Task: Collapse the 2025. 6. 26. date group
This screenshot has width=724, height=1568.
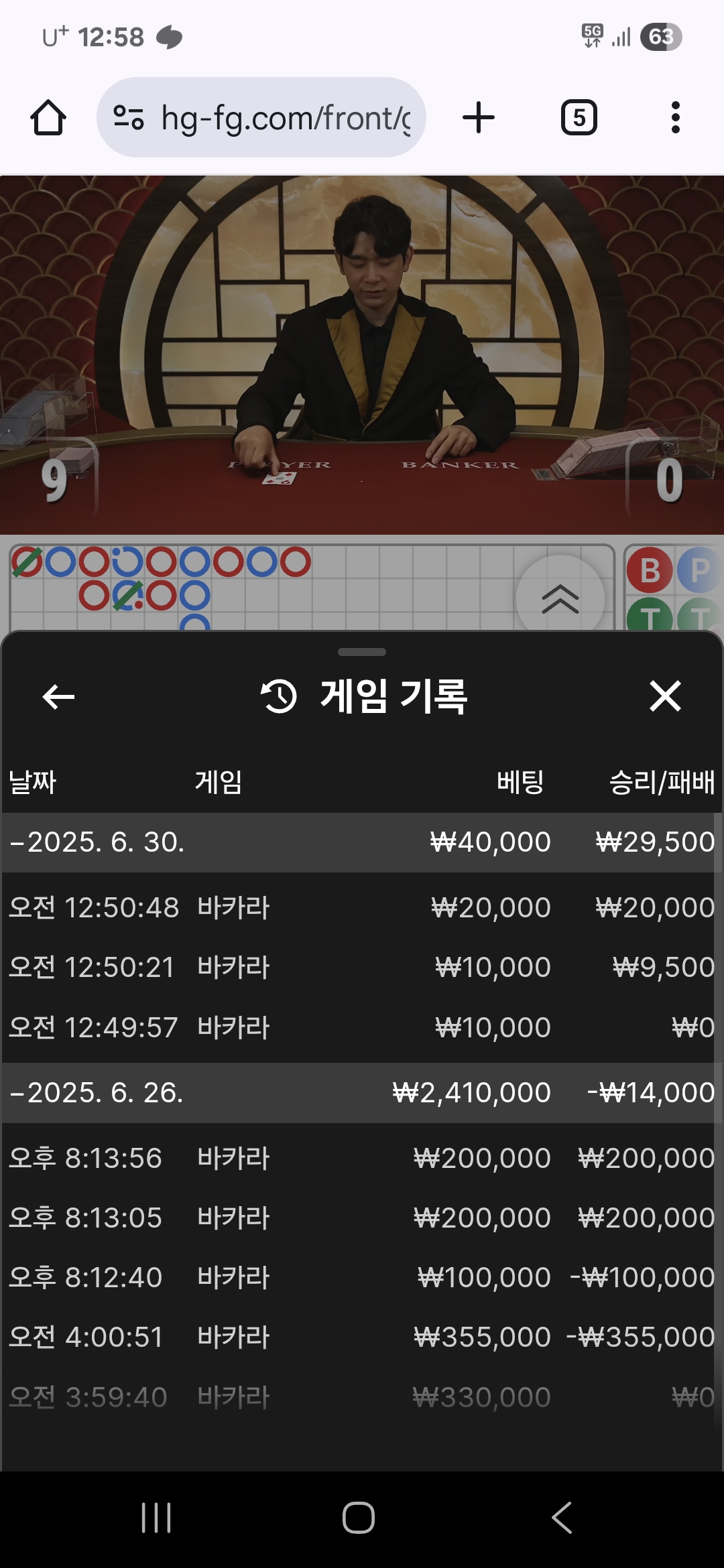Action: tap(97, 1093)
